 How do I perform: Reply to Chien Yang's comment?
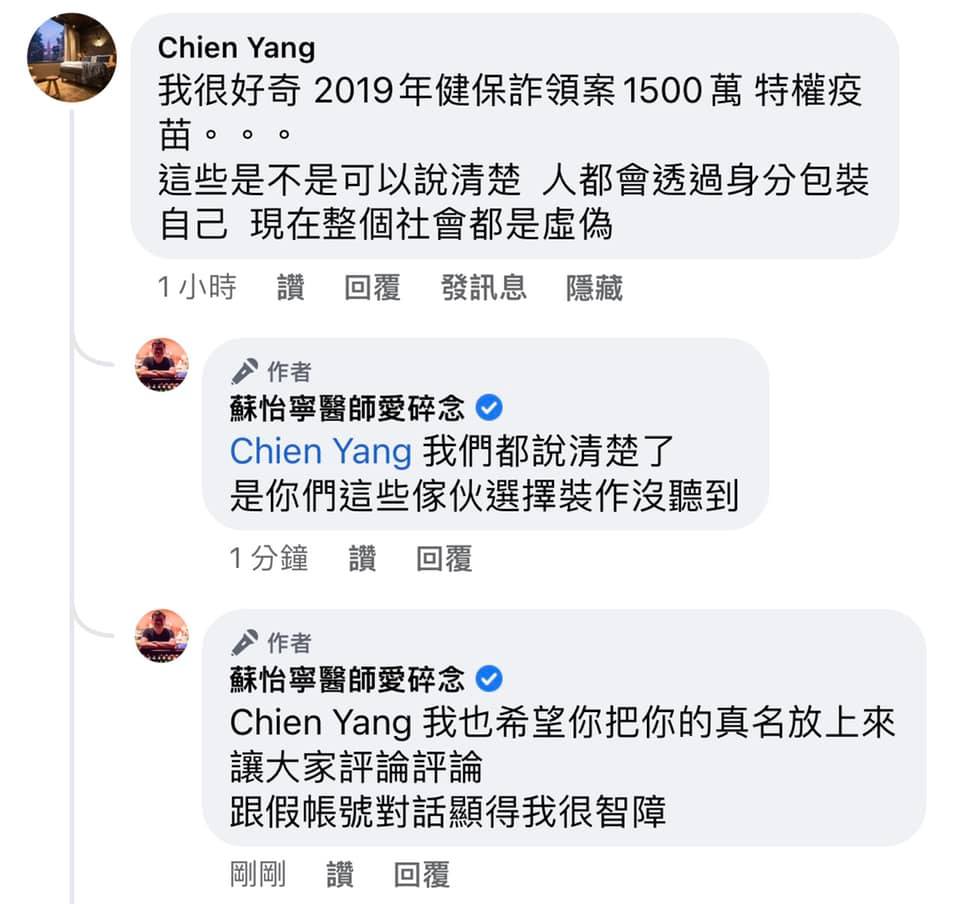[x=372, y=288]
